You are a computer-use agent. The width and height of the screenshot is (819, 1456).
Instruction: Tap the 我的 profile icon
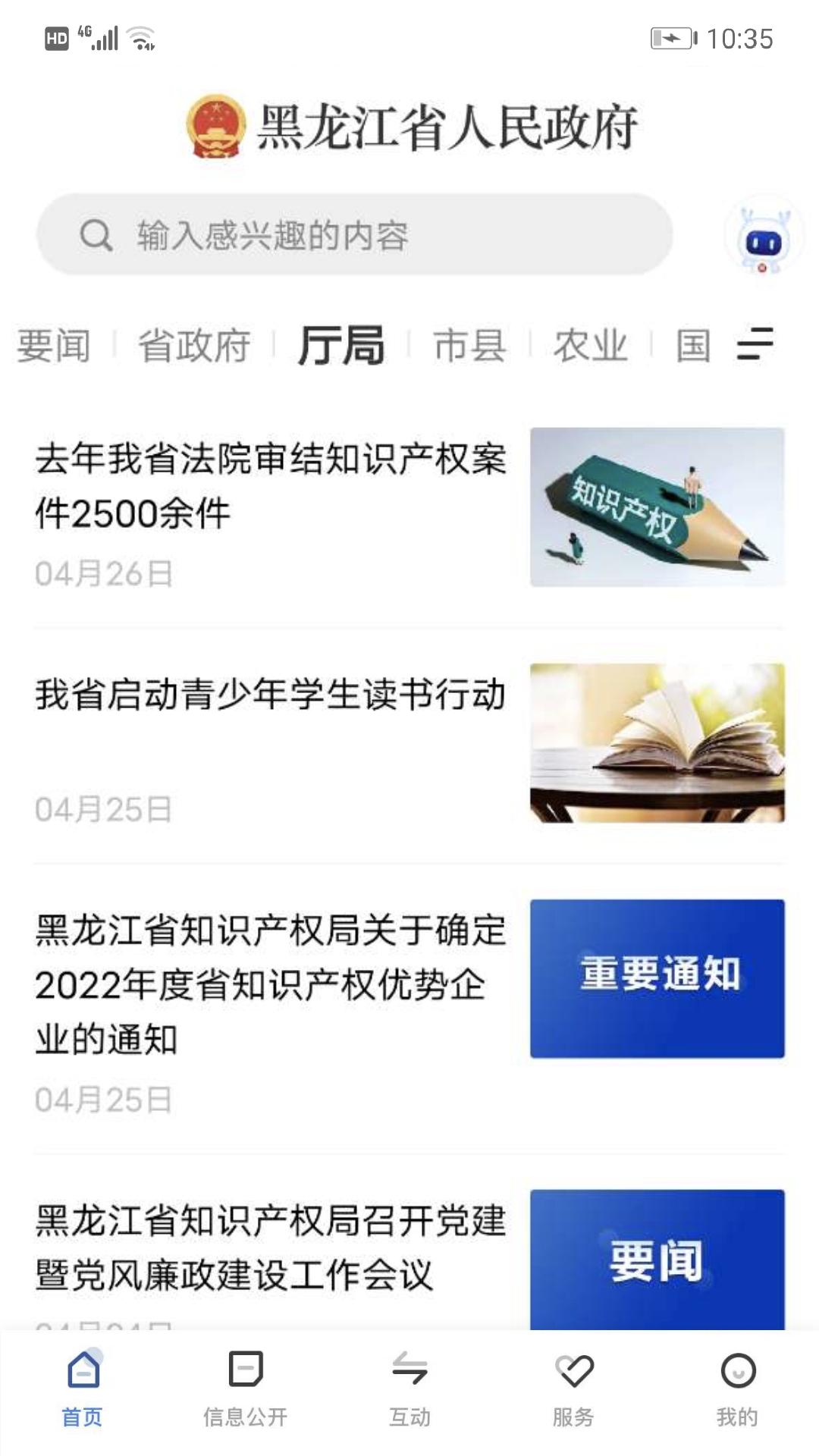[x=736, y=1373]
